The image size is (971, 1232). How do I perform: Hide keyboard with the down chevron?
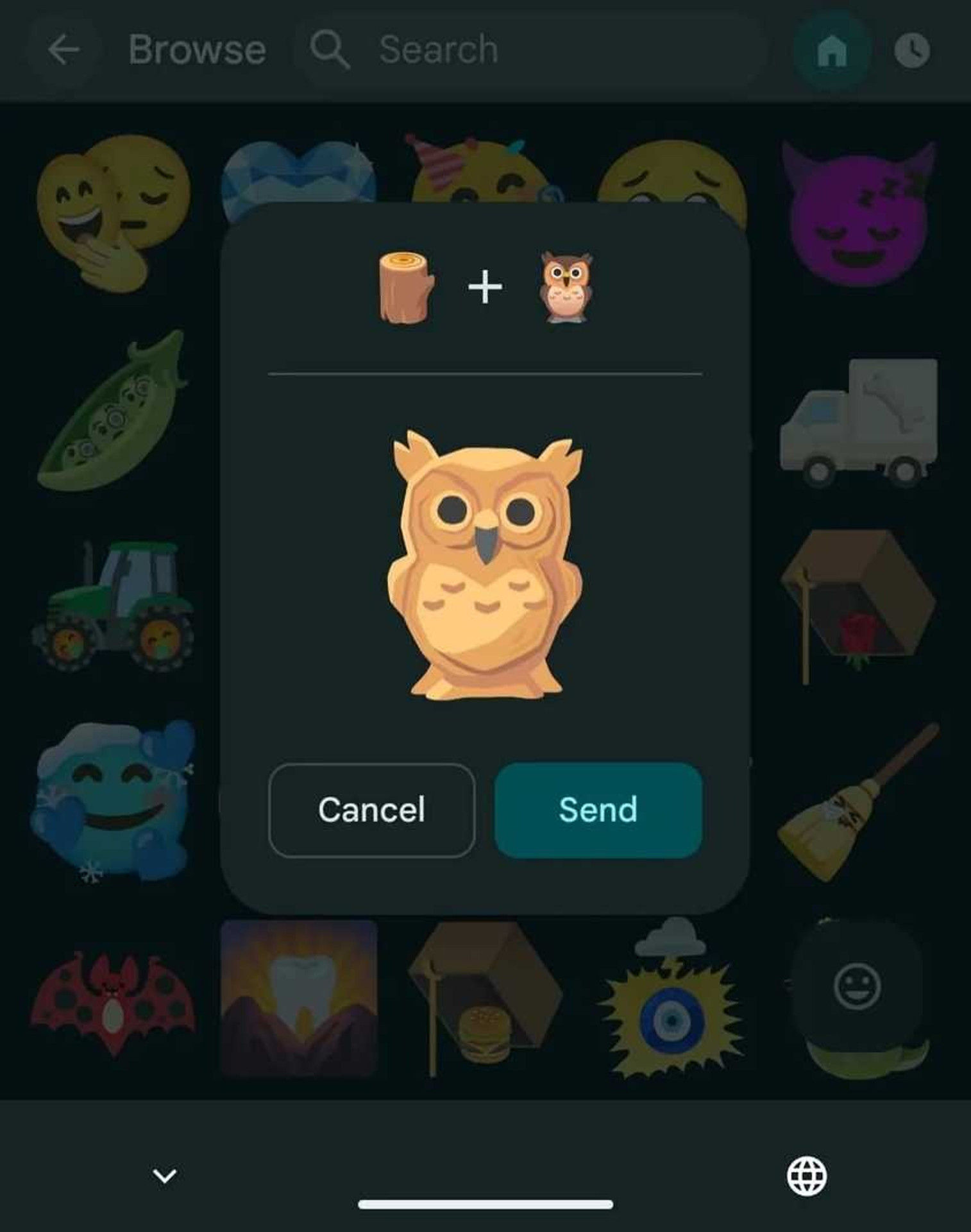pos(164,1176)
